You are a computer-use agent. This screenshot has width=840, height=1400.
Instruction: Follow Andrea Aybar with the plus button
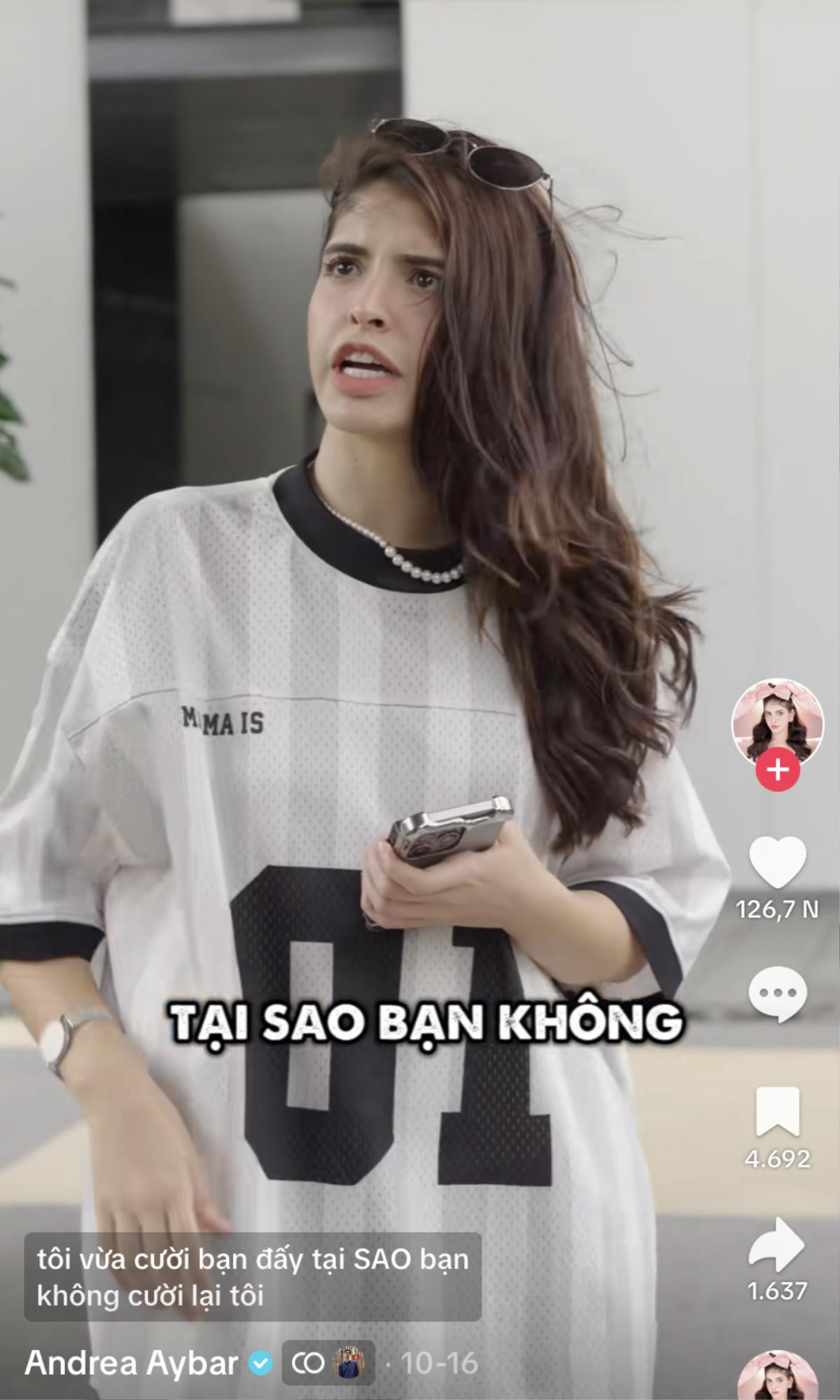pyautogui.click(x=777, y=770)
